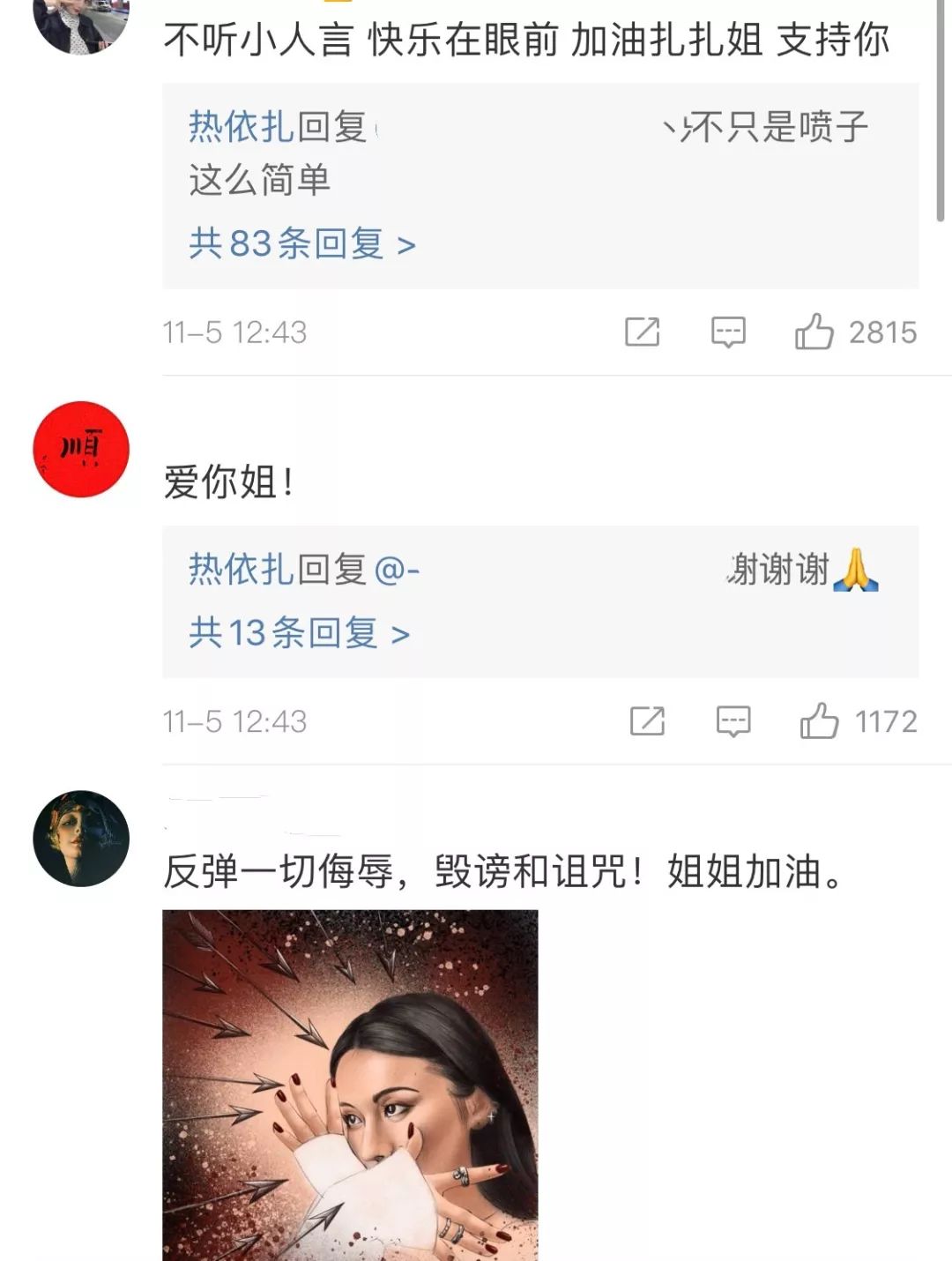Screen dimensions: 952x1261
Task: Expand the 共83条回复 replies thread
Action: (x=301, y=243)
